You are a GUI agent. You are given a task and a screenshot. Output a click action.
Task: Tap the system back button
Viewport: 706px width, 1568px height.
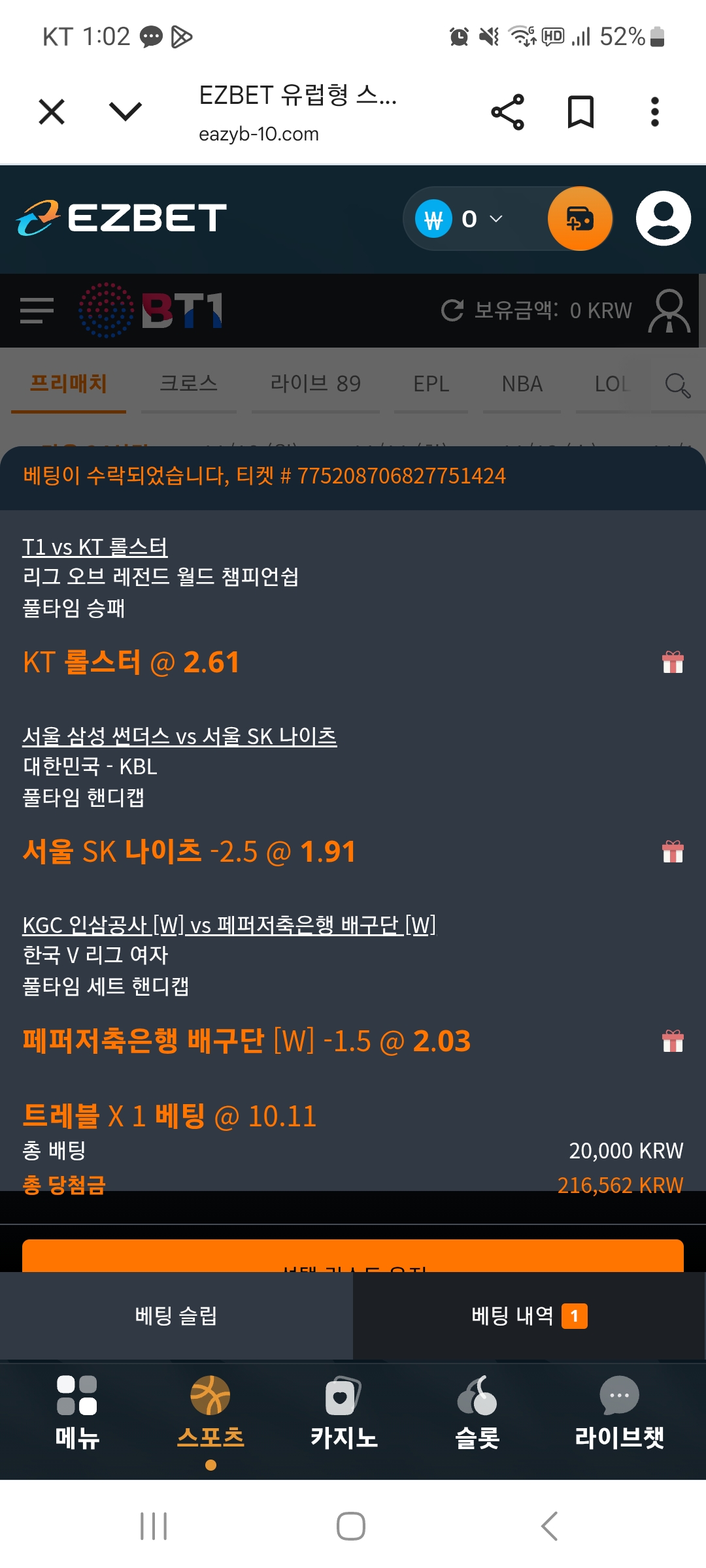[x=550, y=1526]
